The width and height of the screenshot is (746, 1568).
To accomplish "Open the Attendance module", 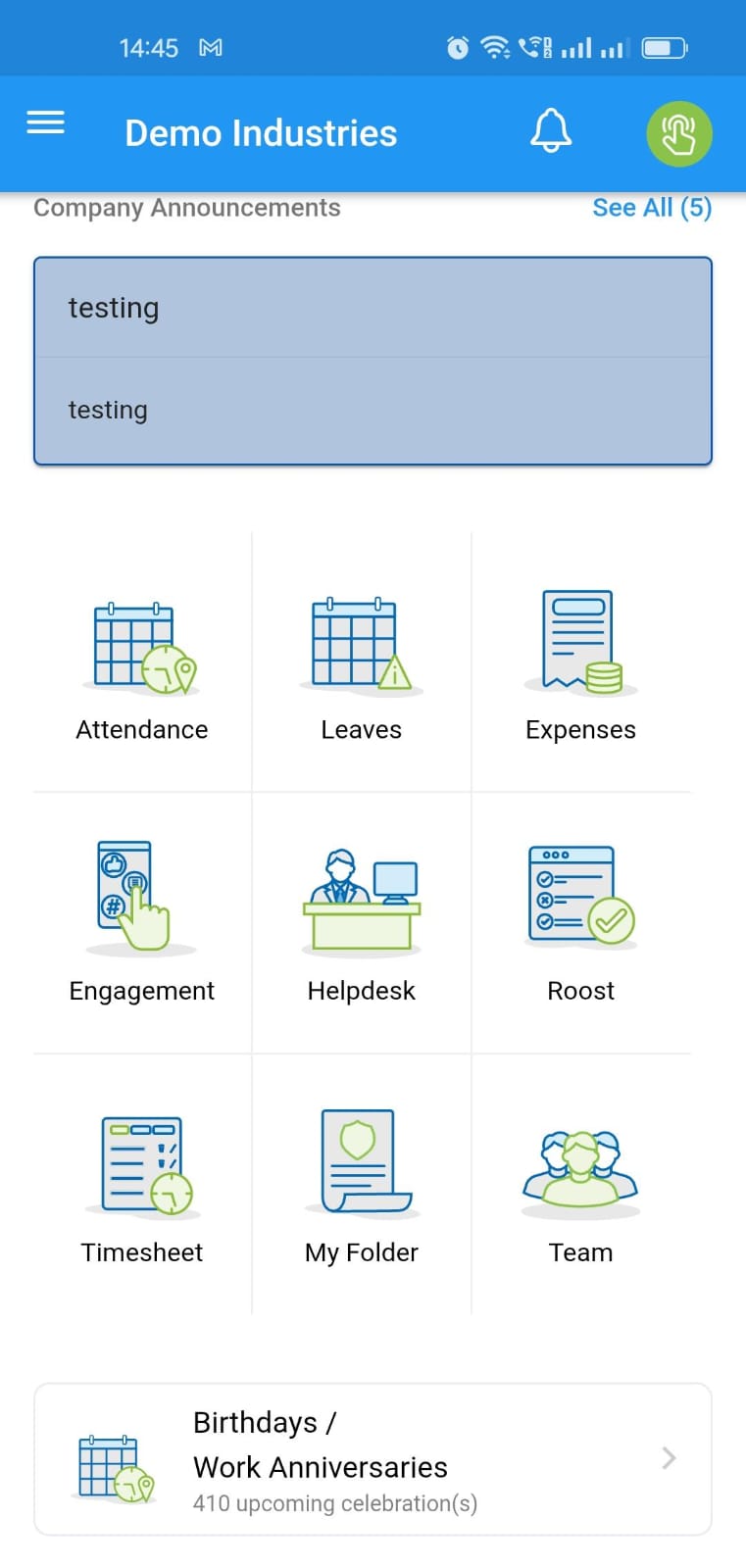I will (x=142, y=666).
